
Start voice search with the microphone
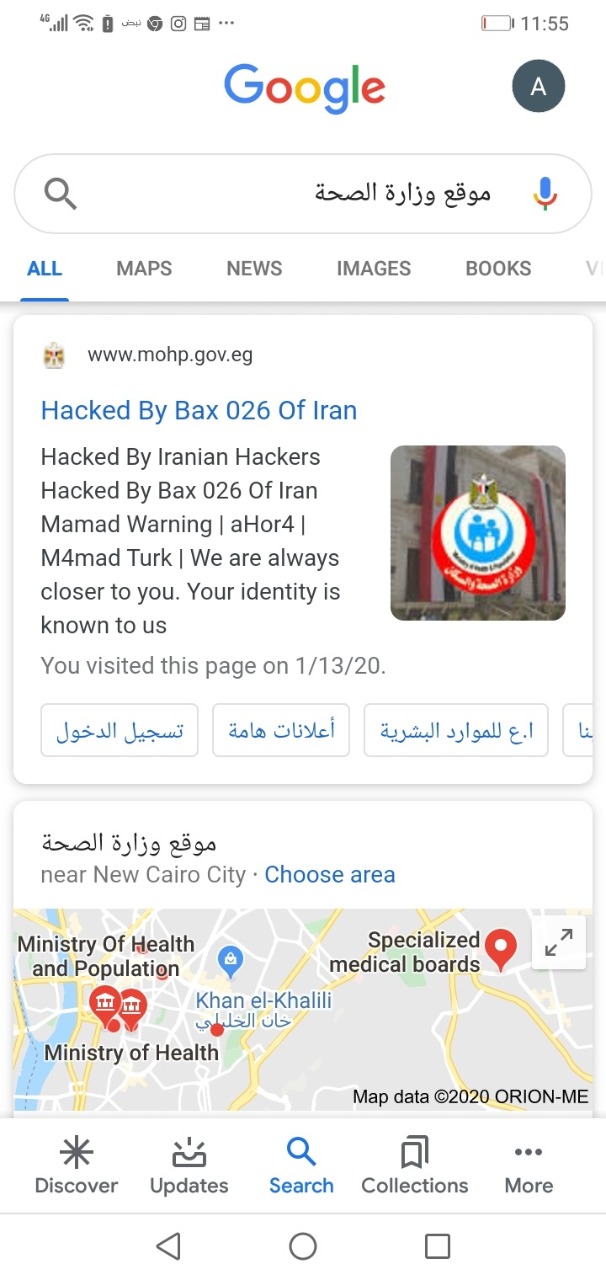pos(544,193)
